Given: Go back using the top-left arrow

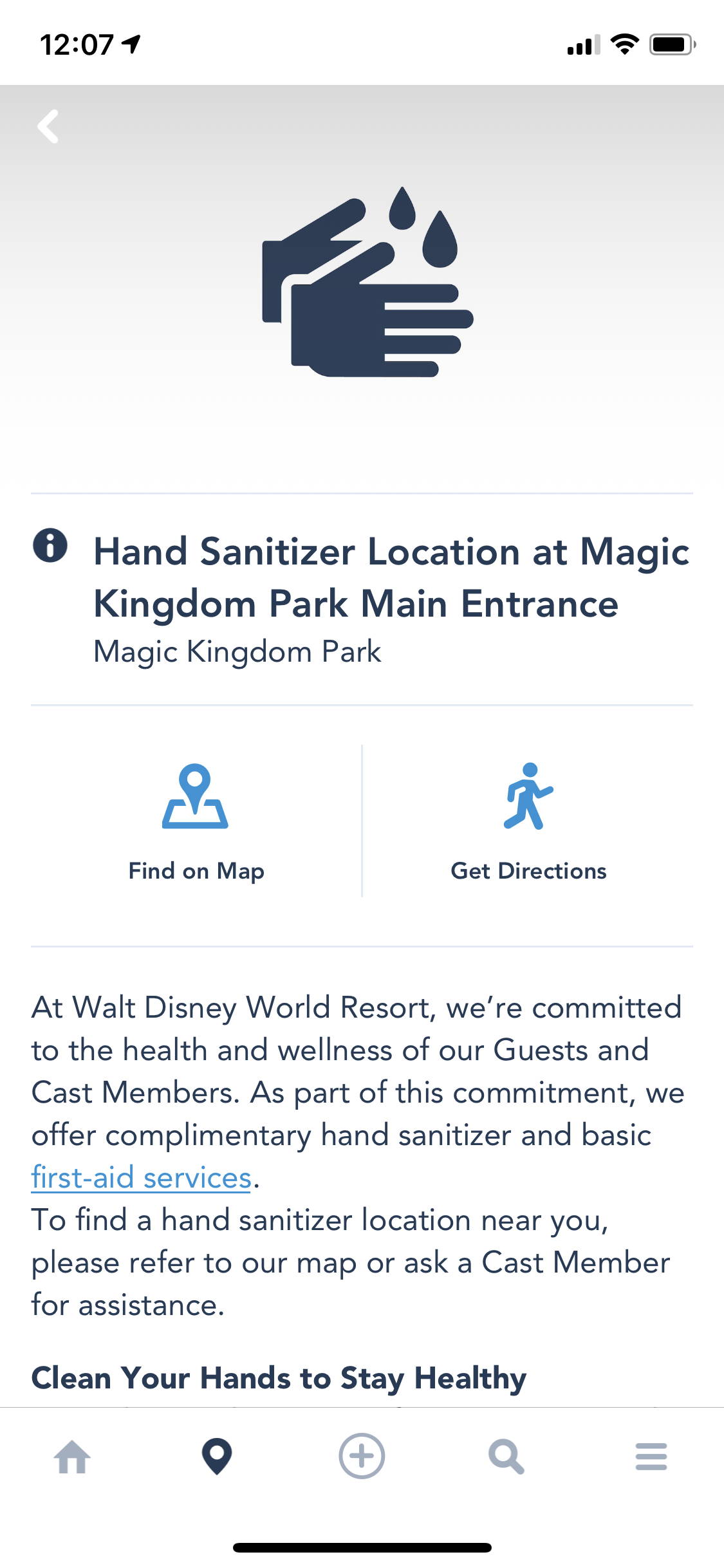Looking at the screenshot, I should point(48,126).
